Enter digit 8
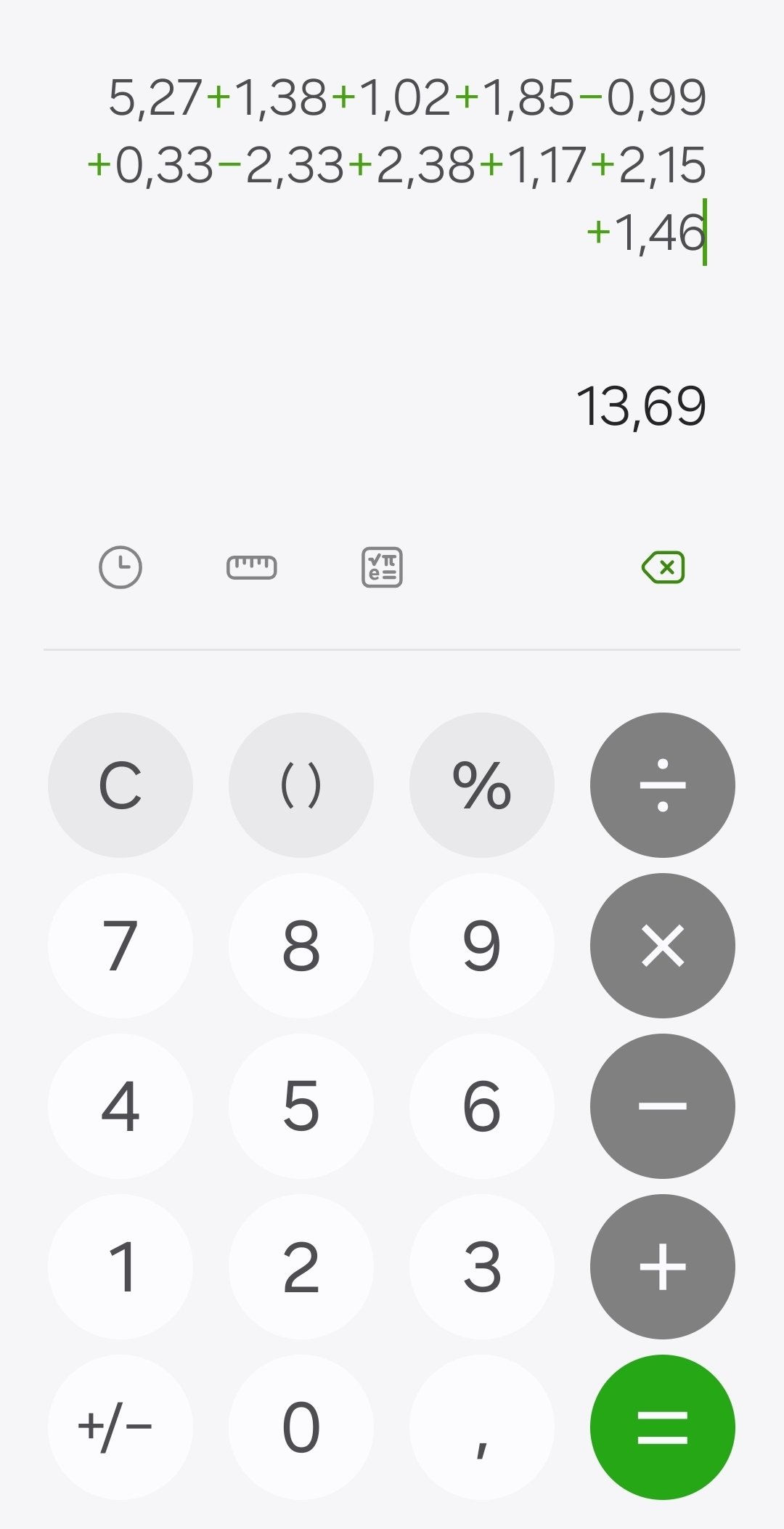The width and height of the screenshot is (784, 1529). [x=301, y=946]
